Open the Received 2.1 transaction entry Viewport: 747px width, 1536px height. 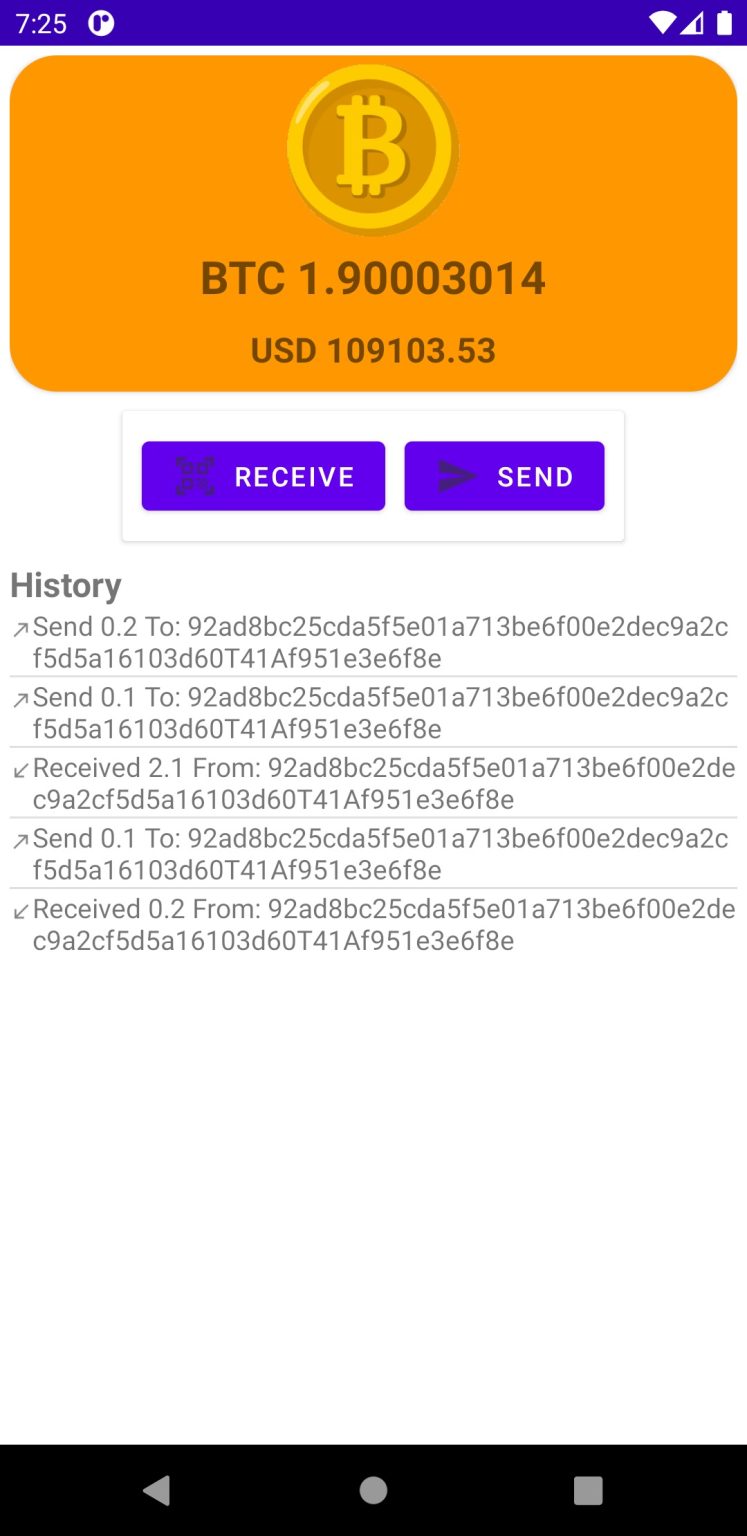point(373,783)
